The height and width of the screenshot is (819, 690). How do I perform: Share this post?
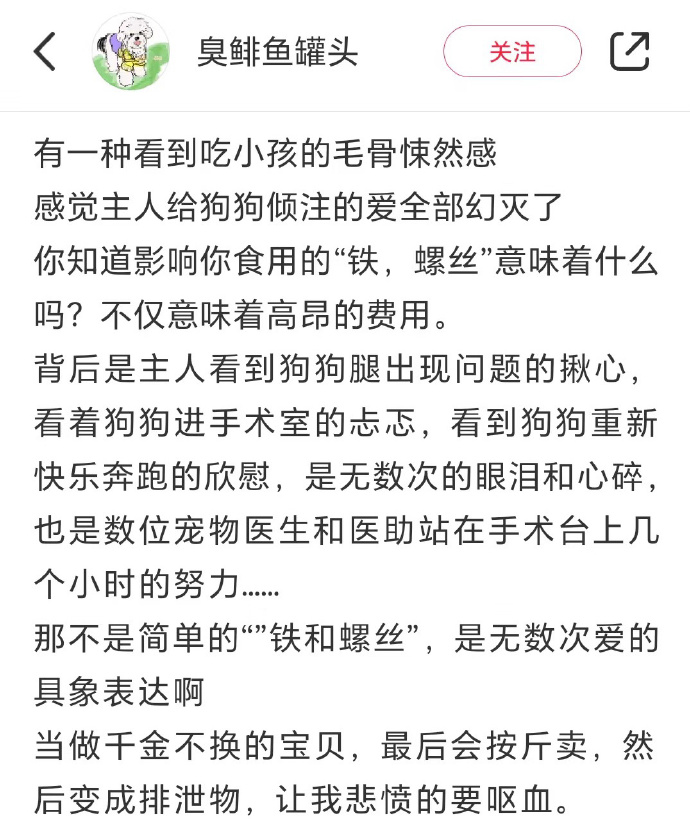(x=630, y=52)
